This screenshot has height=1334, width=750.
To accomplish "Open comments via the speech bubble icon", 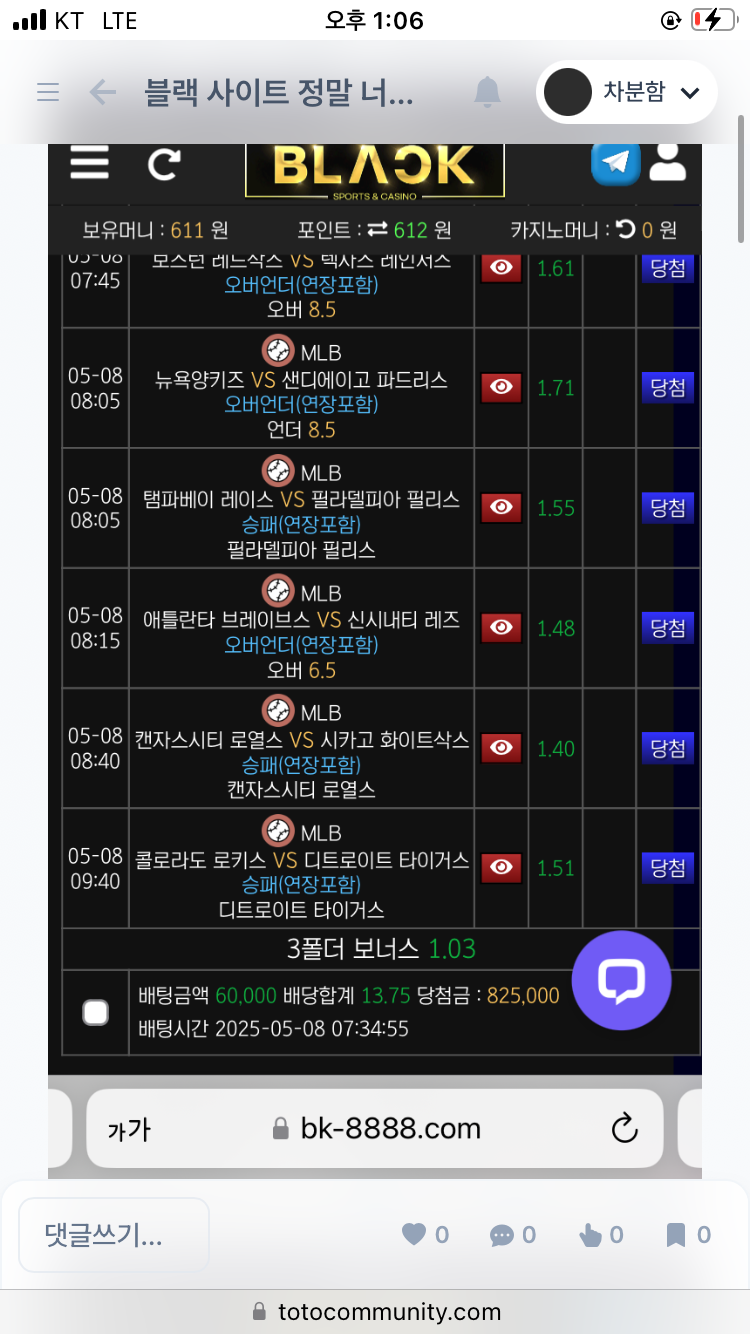I will tap(512, 1235).
